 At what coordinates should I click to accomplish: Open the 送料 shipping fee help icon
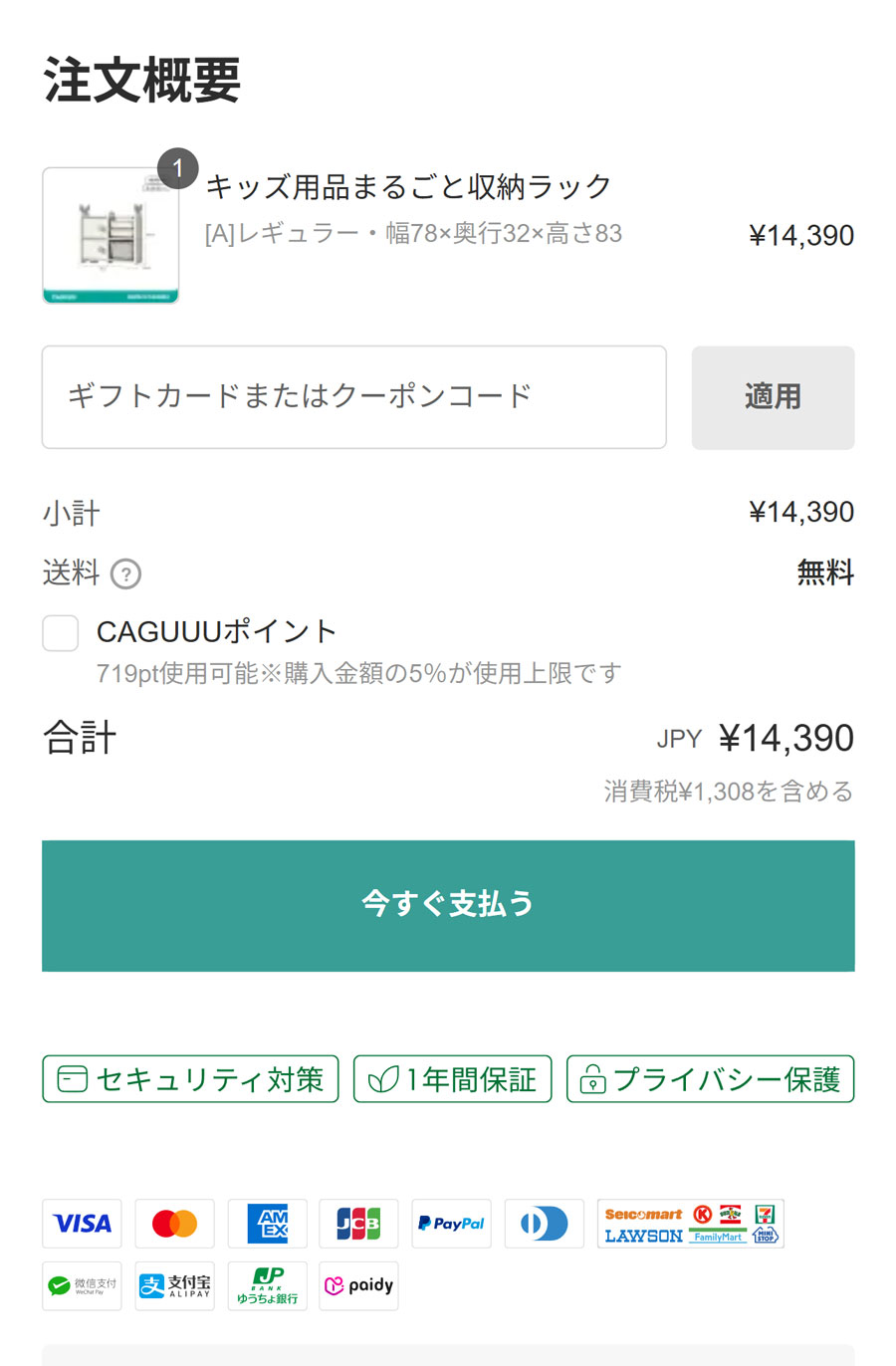(125, 573)
